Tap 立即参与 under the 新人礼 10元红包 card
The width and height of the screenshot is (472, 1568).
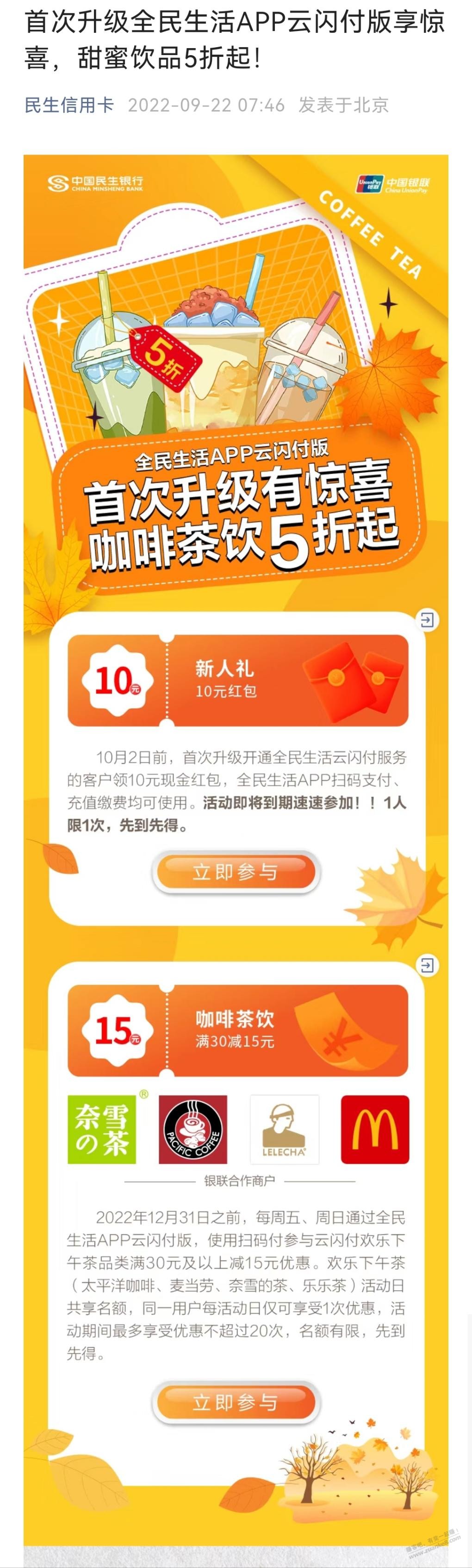click(236, 872)
